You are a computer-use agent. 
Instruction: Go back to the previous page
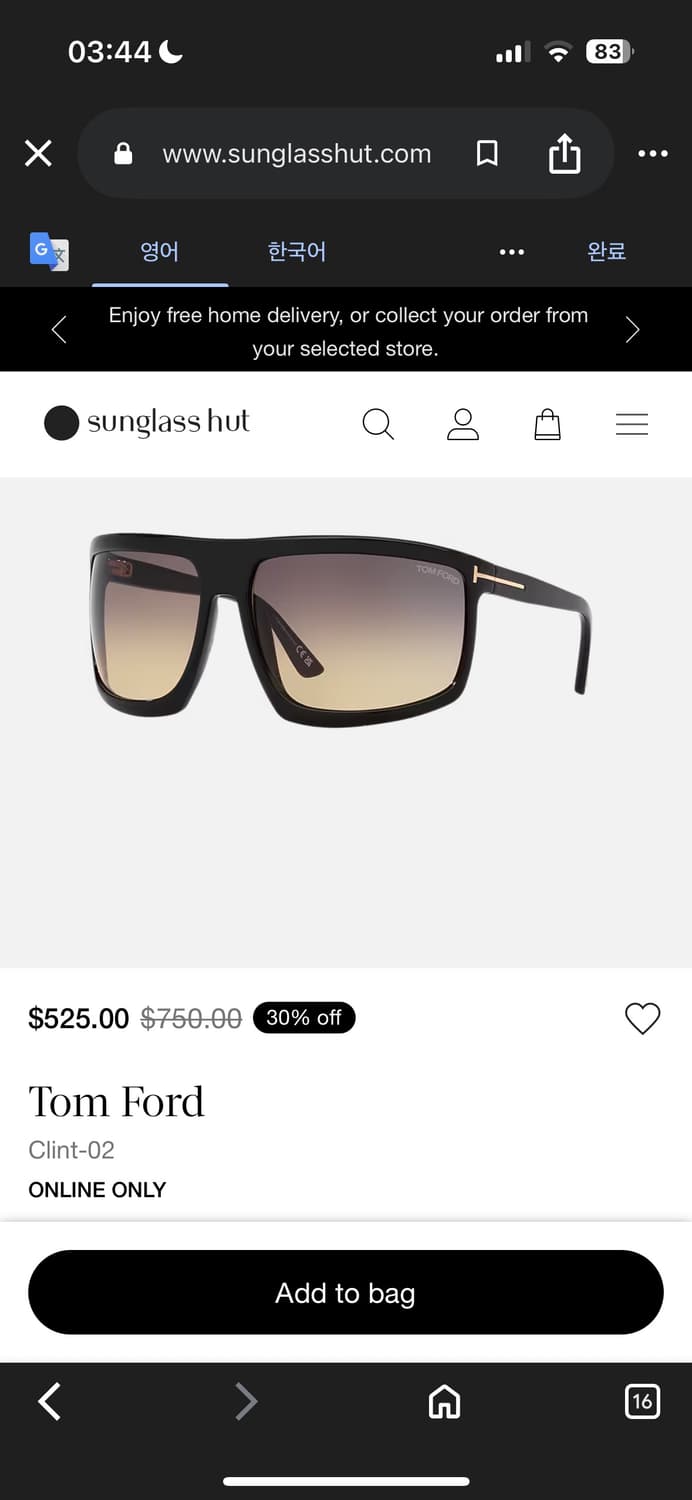pyautogui.click(x=50, y=1401)
